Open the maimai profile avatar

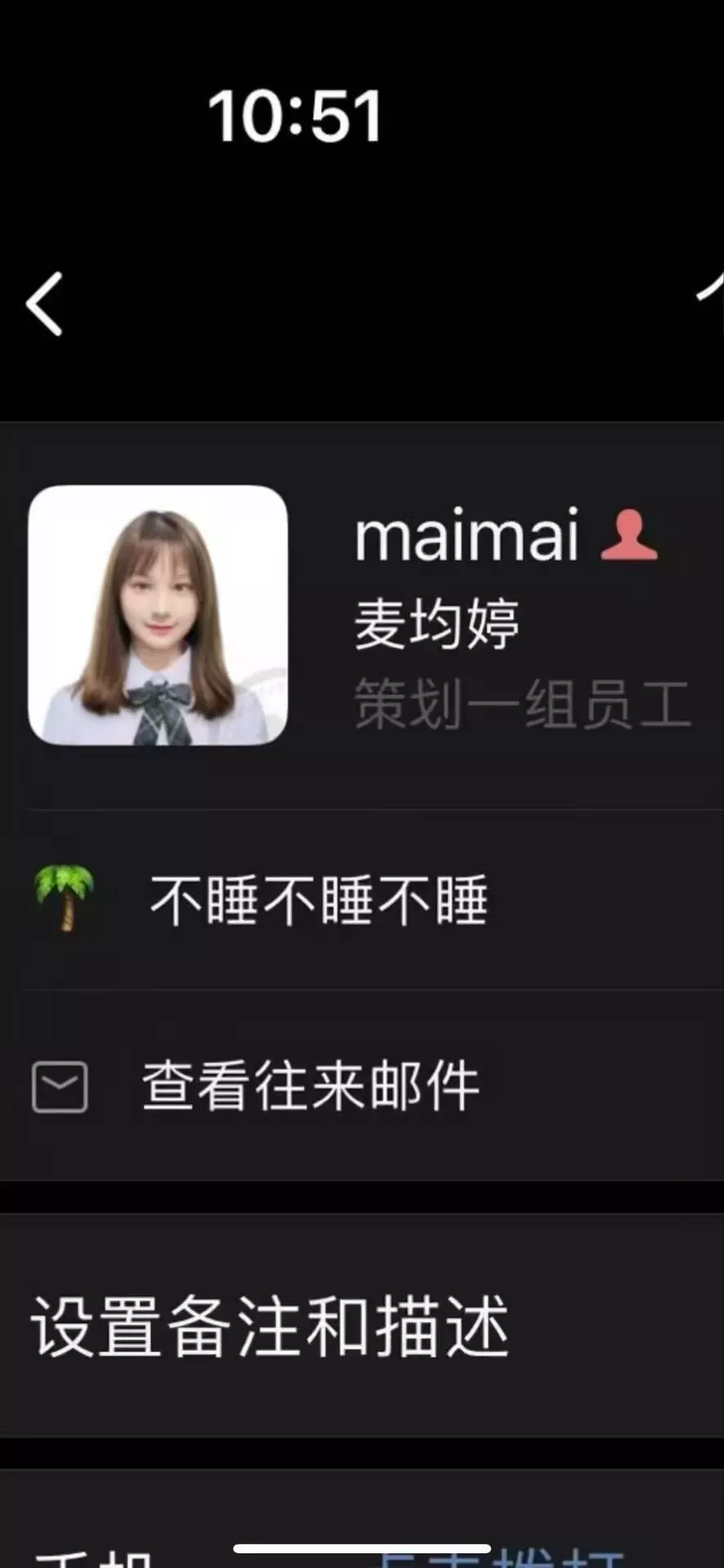pyautogui.click(x=158, y=615)
